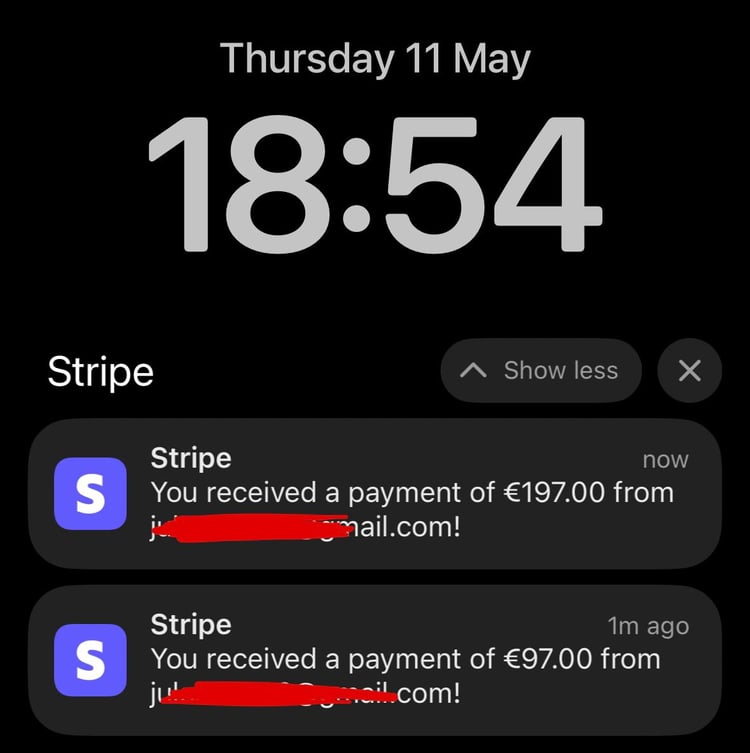
Task: Clear the Stripe notification group
Action: [689, 371]
